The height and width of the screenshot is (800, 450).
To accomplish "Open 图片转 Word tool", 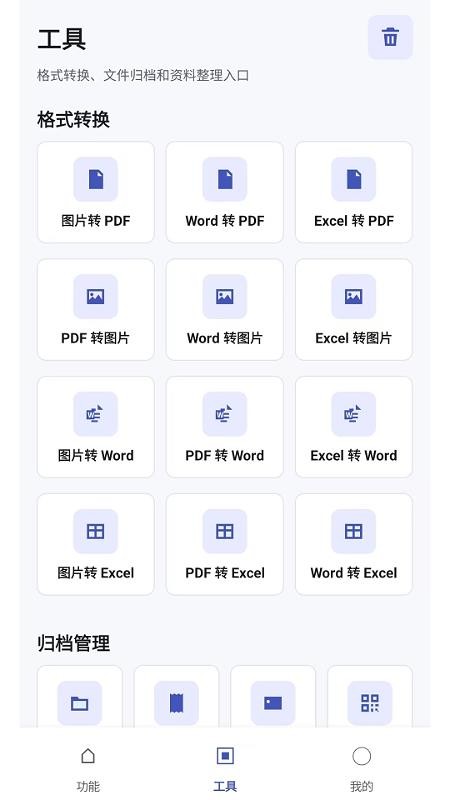I will [x=96, y=427].
